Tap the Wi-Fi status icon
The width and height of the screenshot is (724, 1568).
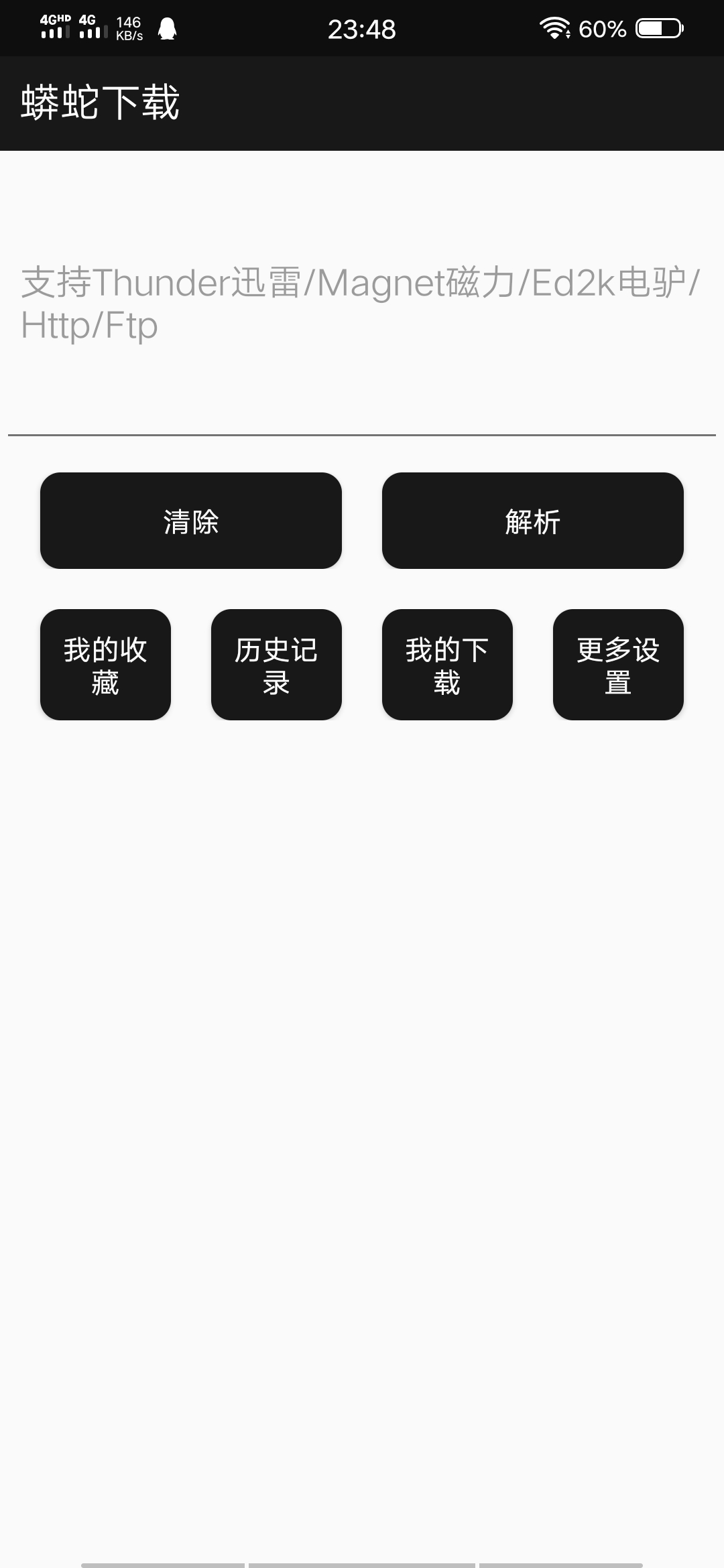tap(554, 28)
